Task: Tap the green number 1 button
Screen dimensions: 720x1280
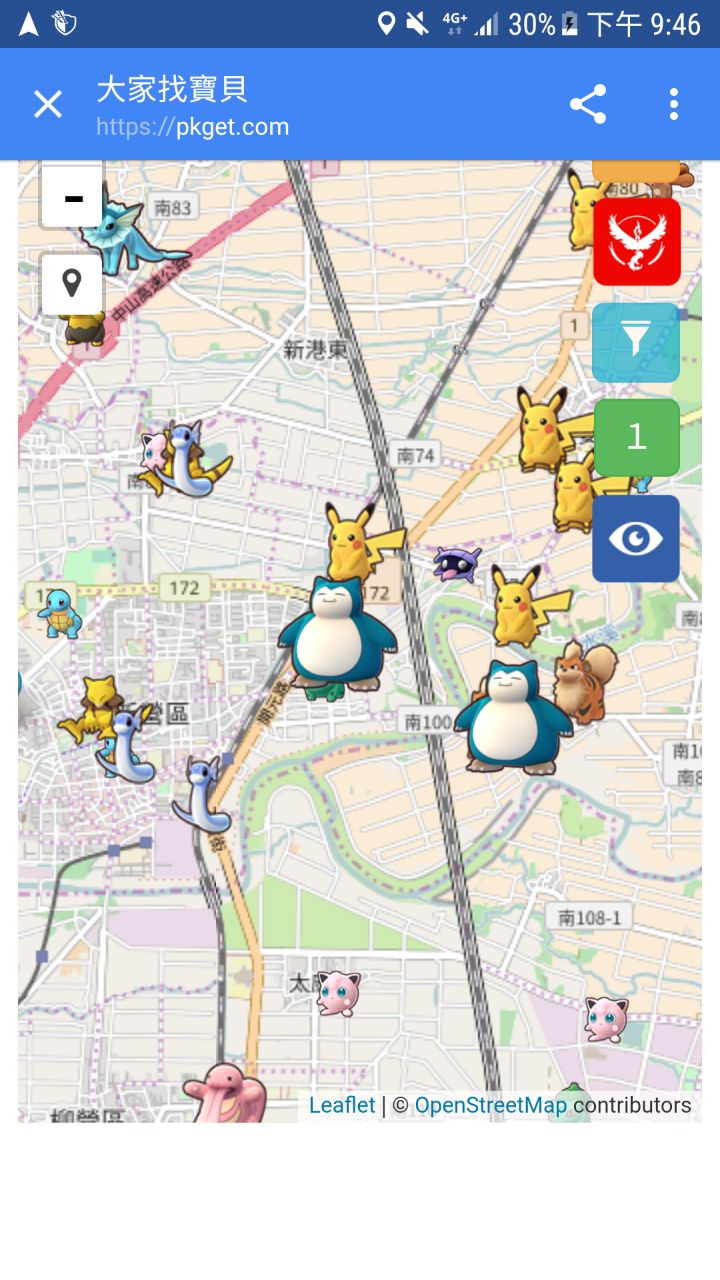Action: pos(637,437)
